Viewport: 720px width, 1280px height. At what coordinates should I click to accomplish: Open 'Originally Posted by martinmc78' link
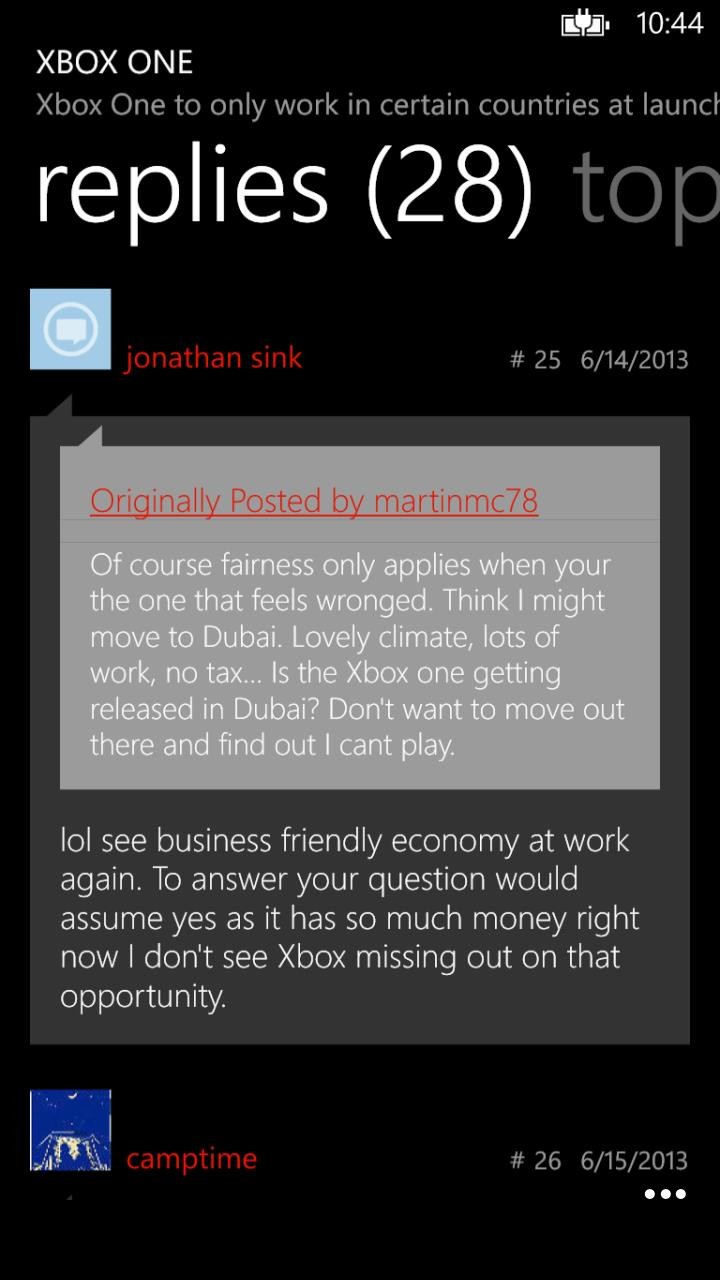pos(314,500)
